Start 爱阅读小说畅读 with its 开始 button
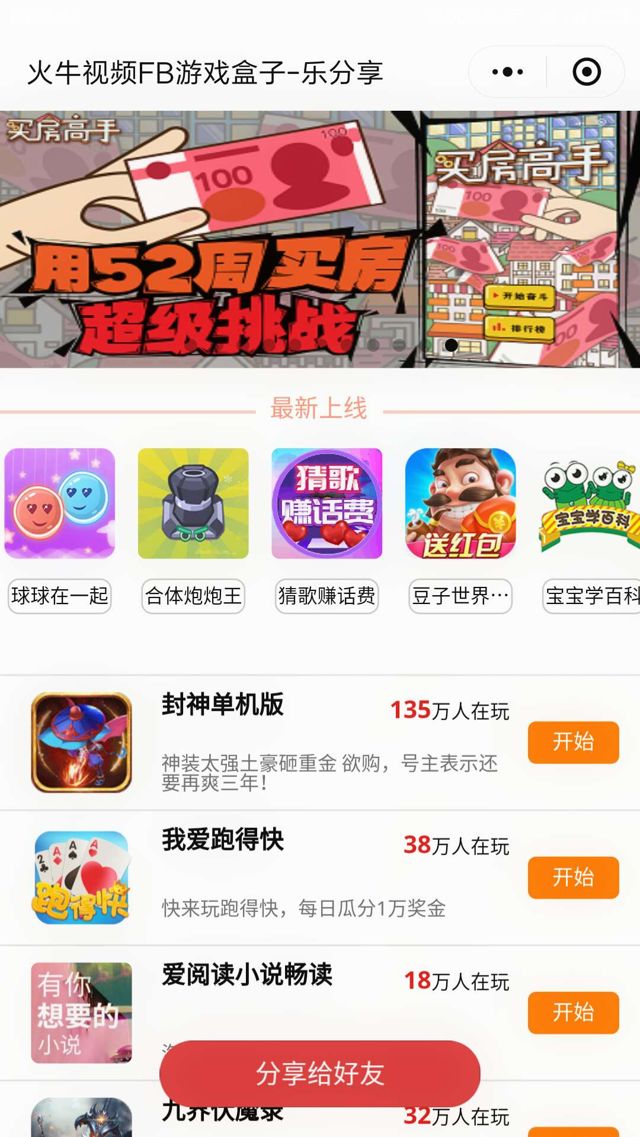 coord(573,1012)
